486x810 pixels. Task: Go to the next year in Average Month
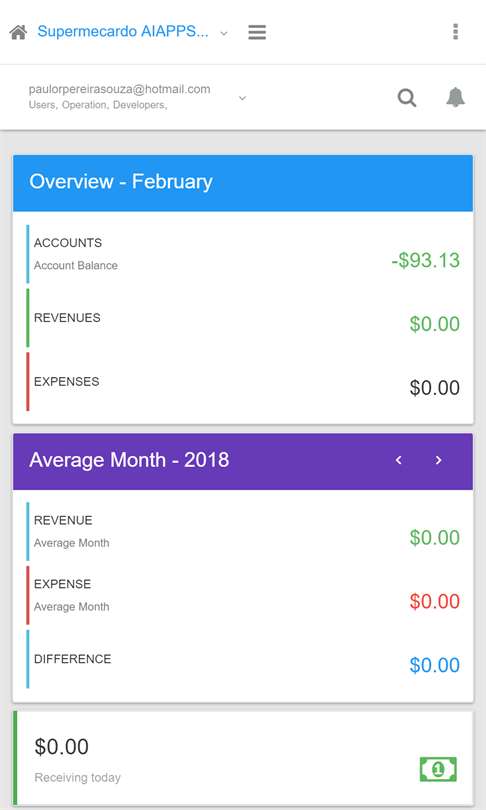click(438, 460)
